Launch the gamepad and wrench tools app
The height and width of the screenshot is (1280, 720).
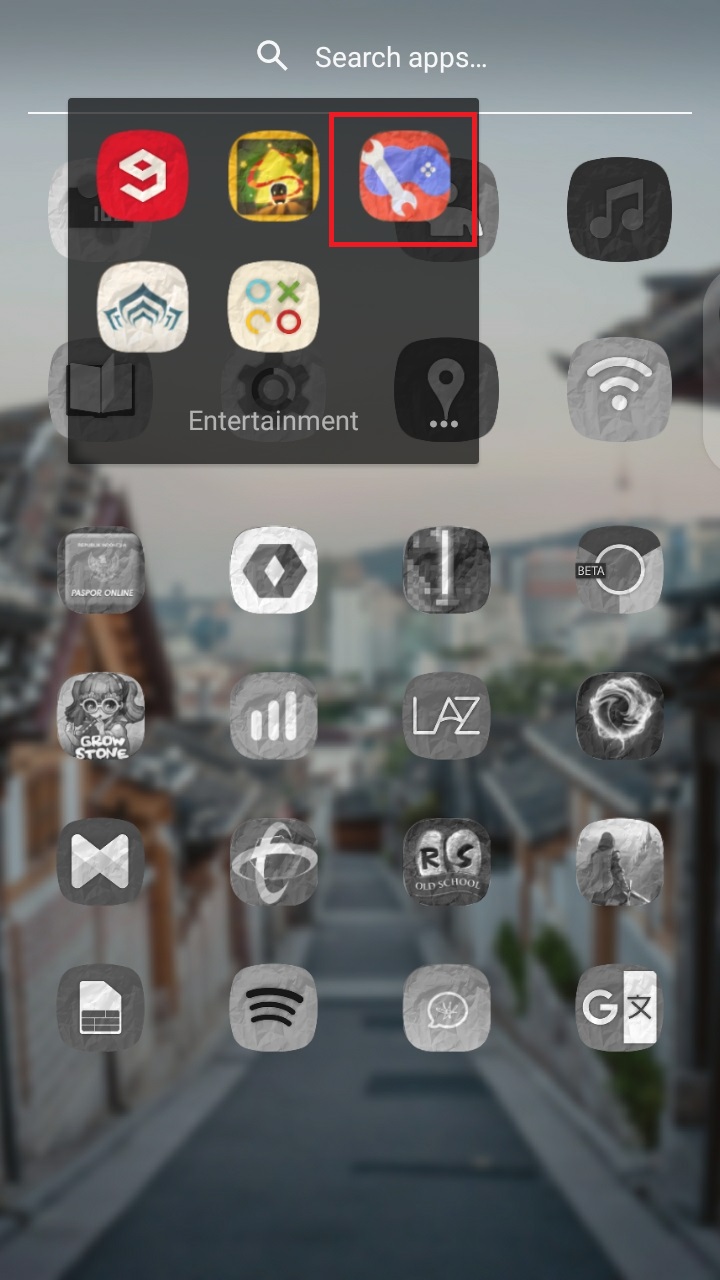(404, 177)
